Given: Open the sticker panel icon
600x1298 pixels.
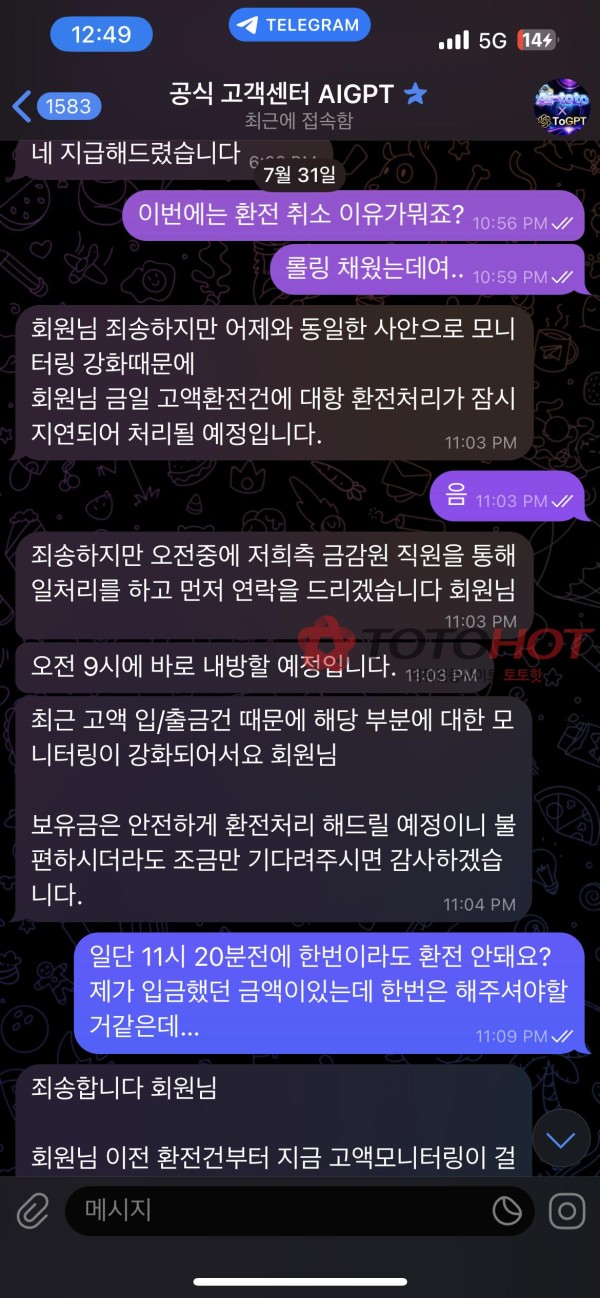Looking at the screenshot, I should [507, 1212].
